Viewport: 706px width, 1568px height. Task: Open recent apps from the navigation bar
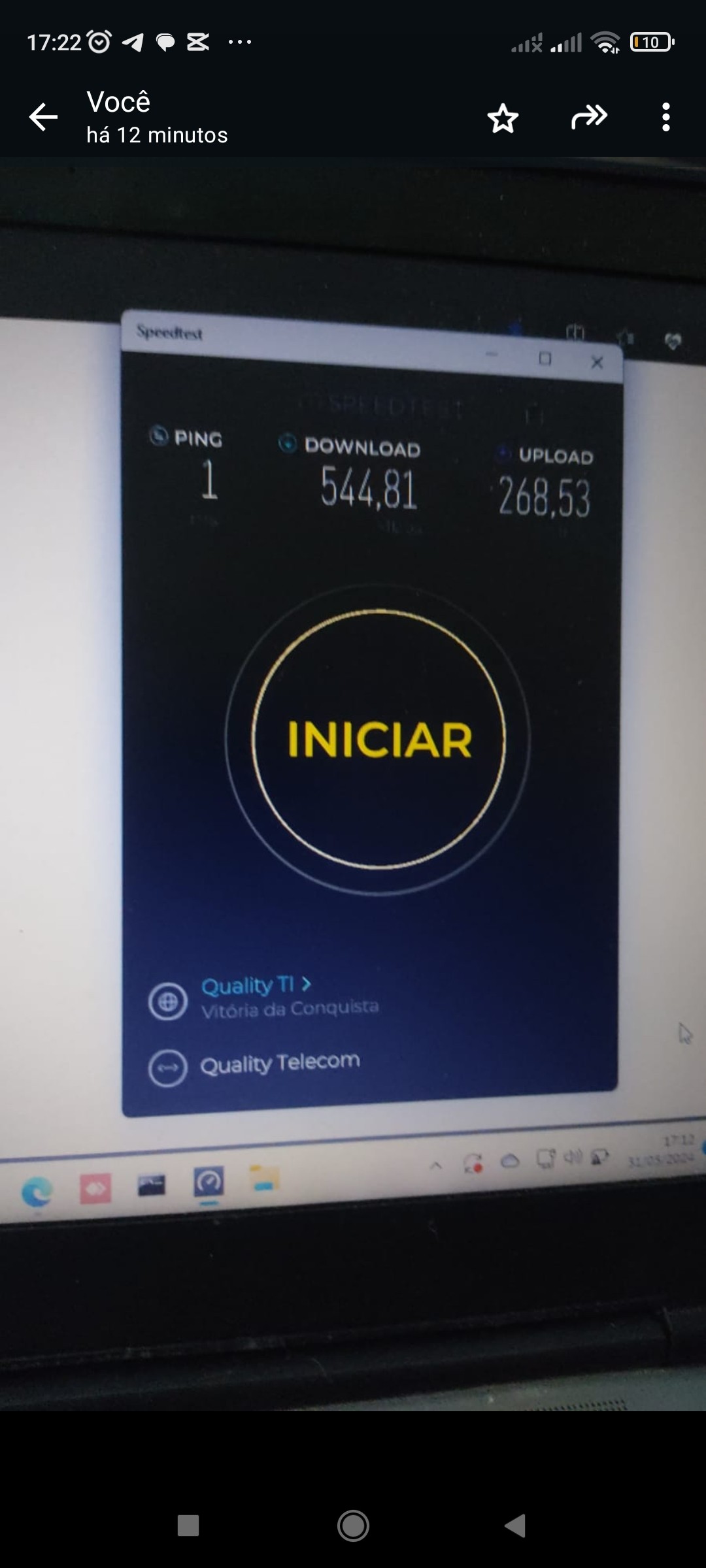coord(188,1526)
